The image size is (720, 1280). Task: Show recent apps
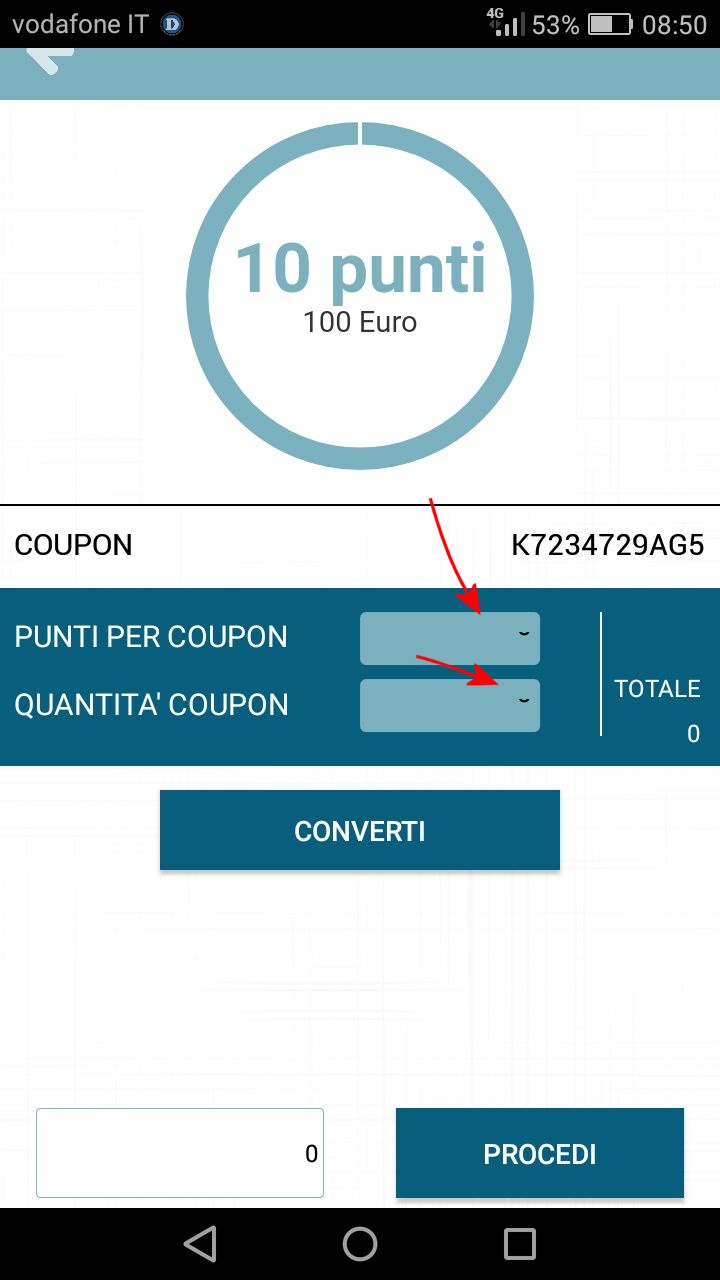pos(520,1244)
